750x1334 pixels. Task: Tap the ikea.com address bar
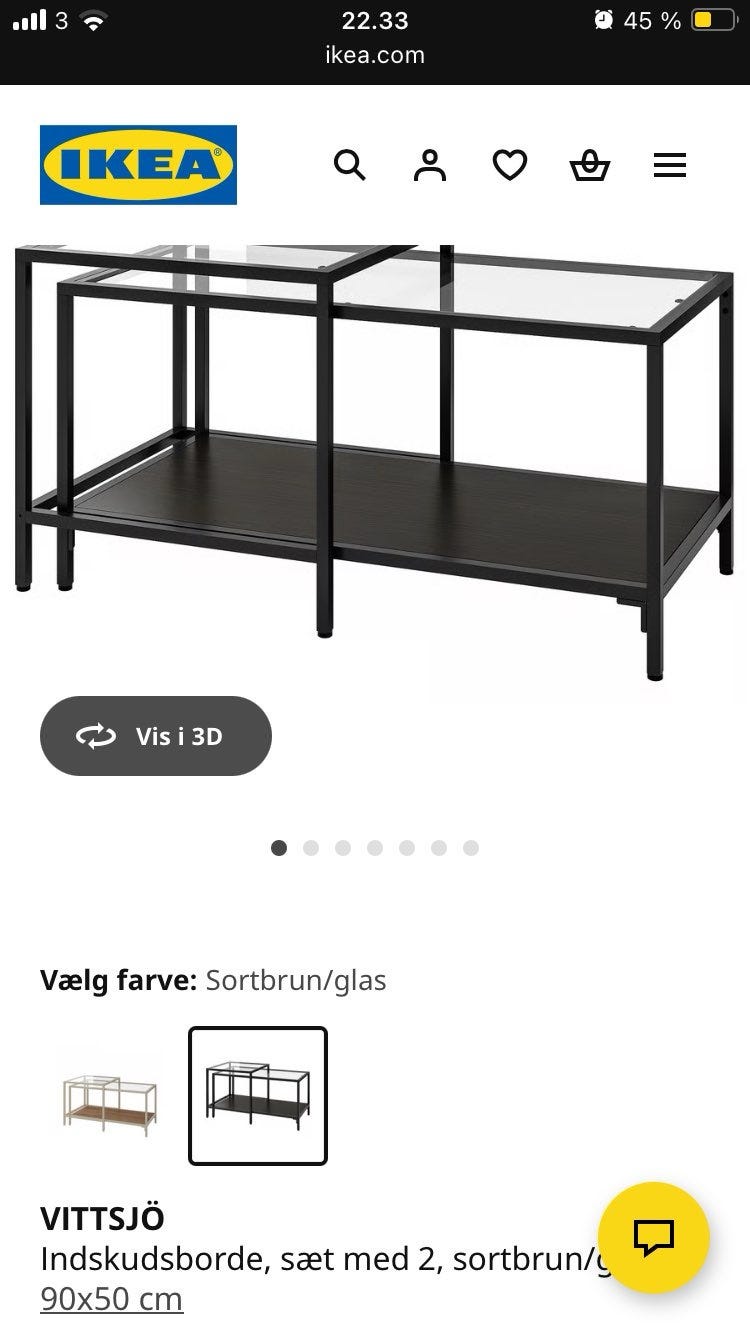pos(374,55)
